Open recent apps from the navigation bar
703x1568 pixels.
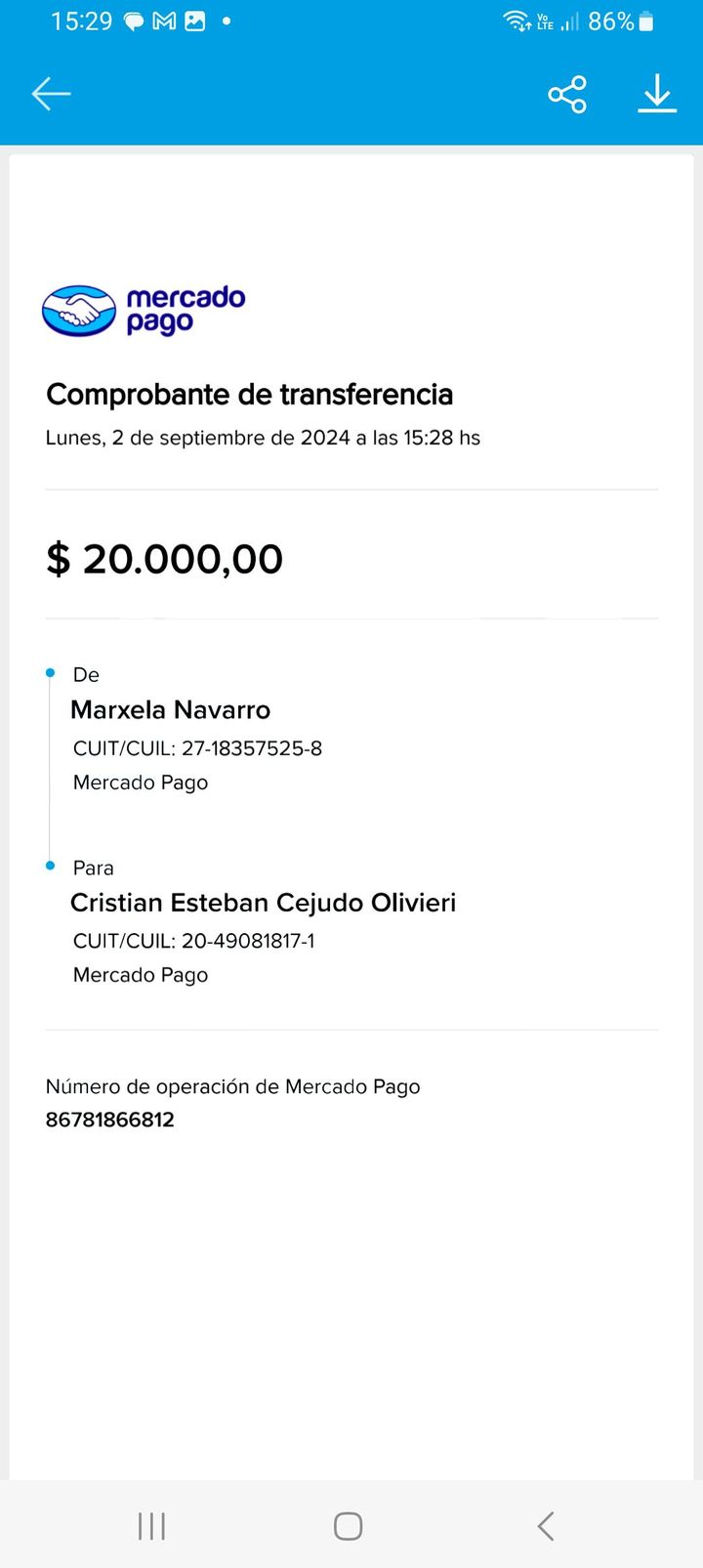(152, 1526)
